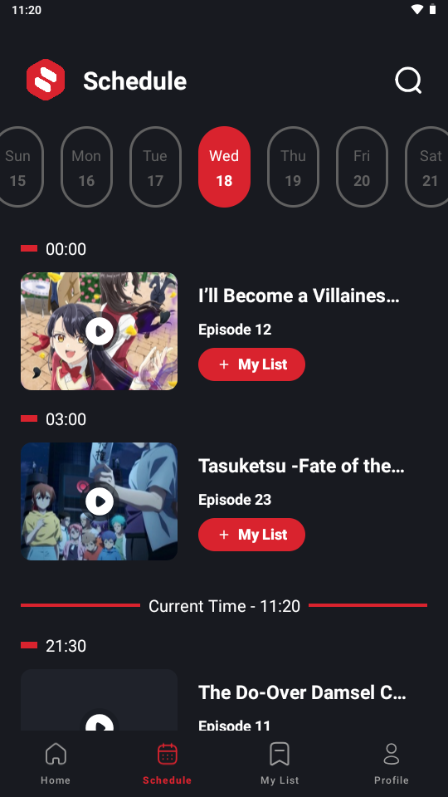
Task: Select Sun 15 in the date strip
Action: (x=19, y=167)
